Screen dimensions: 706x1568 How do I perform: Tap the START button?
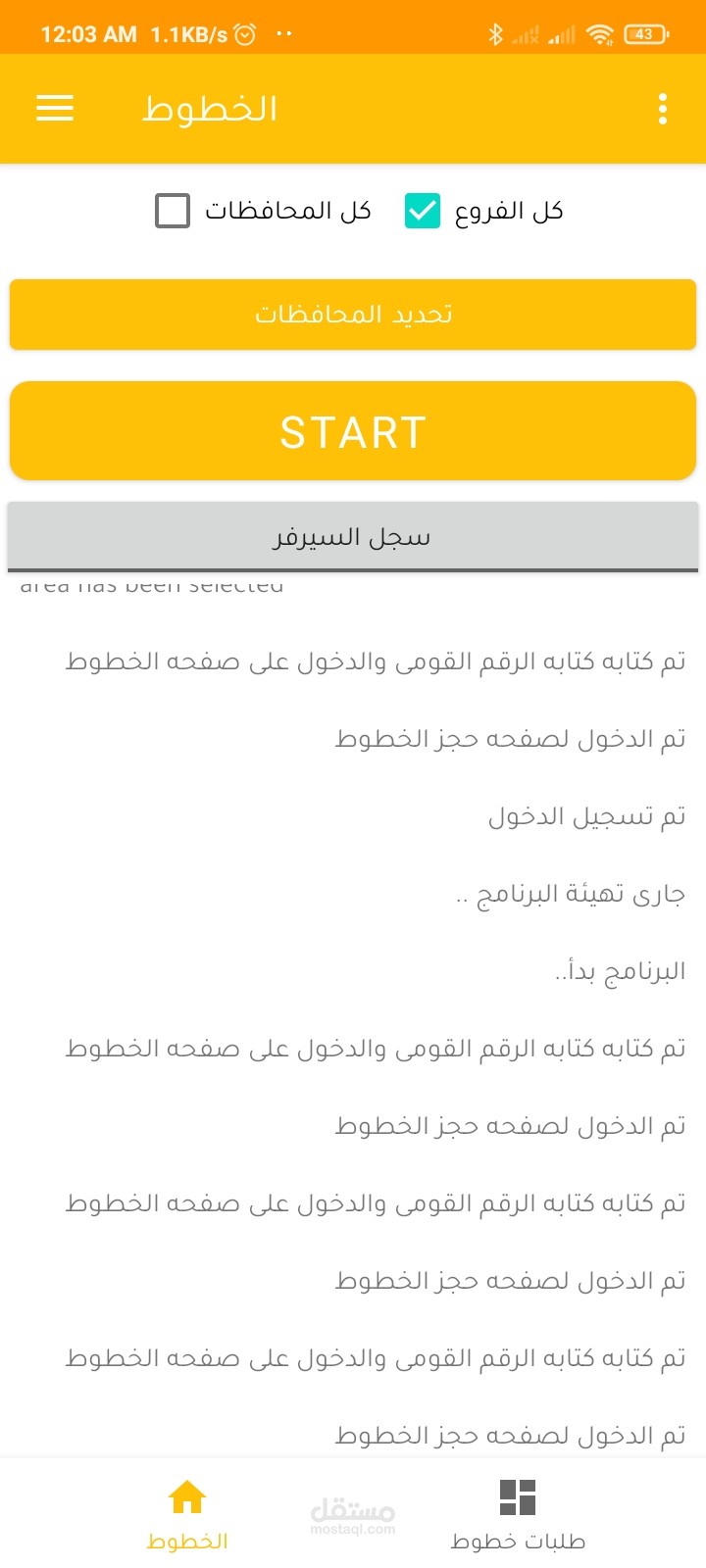pos(353,431)
